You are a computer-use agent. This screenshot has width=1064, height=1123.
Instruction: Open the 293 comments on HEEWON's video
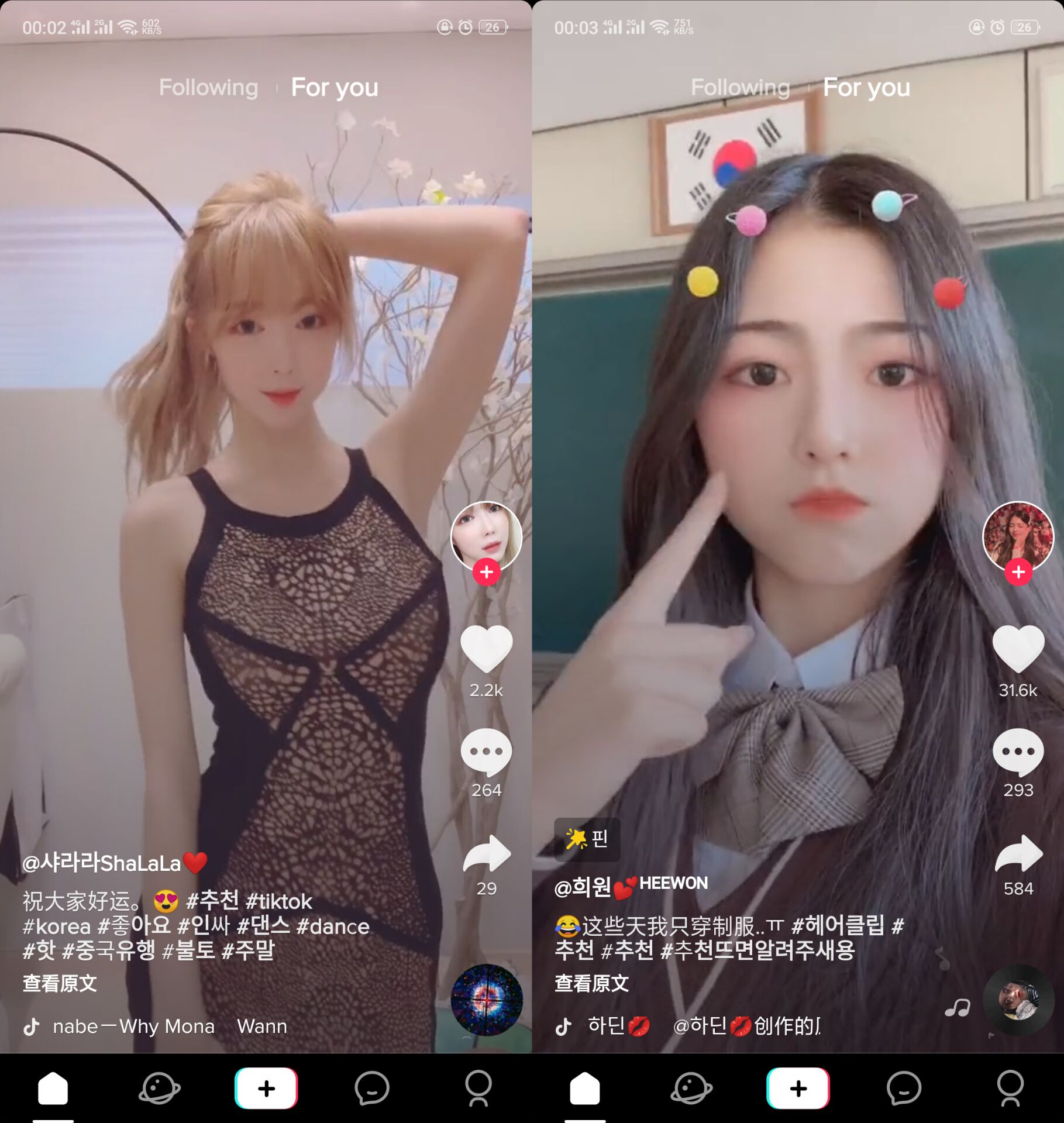click(1018, 752)
